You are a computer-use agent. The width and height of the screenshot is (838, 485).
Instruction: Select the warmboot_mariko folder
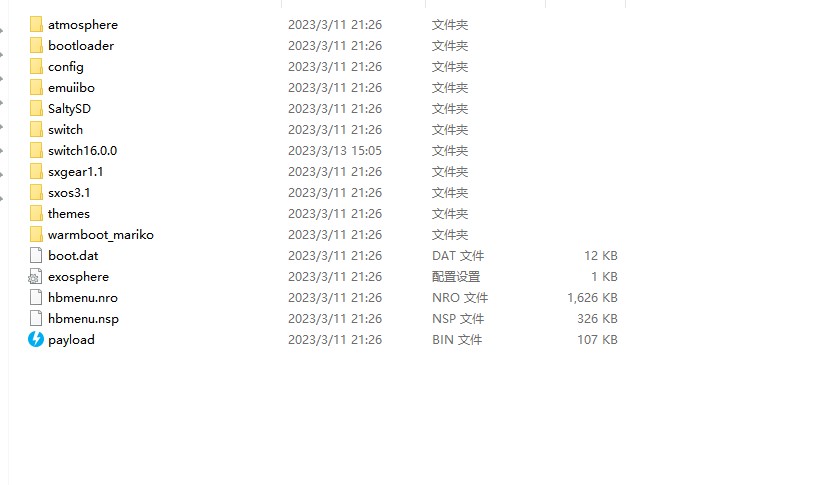[x=100, y=234]
